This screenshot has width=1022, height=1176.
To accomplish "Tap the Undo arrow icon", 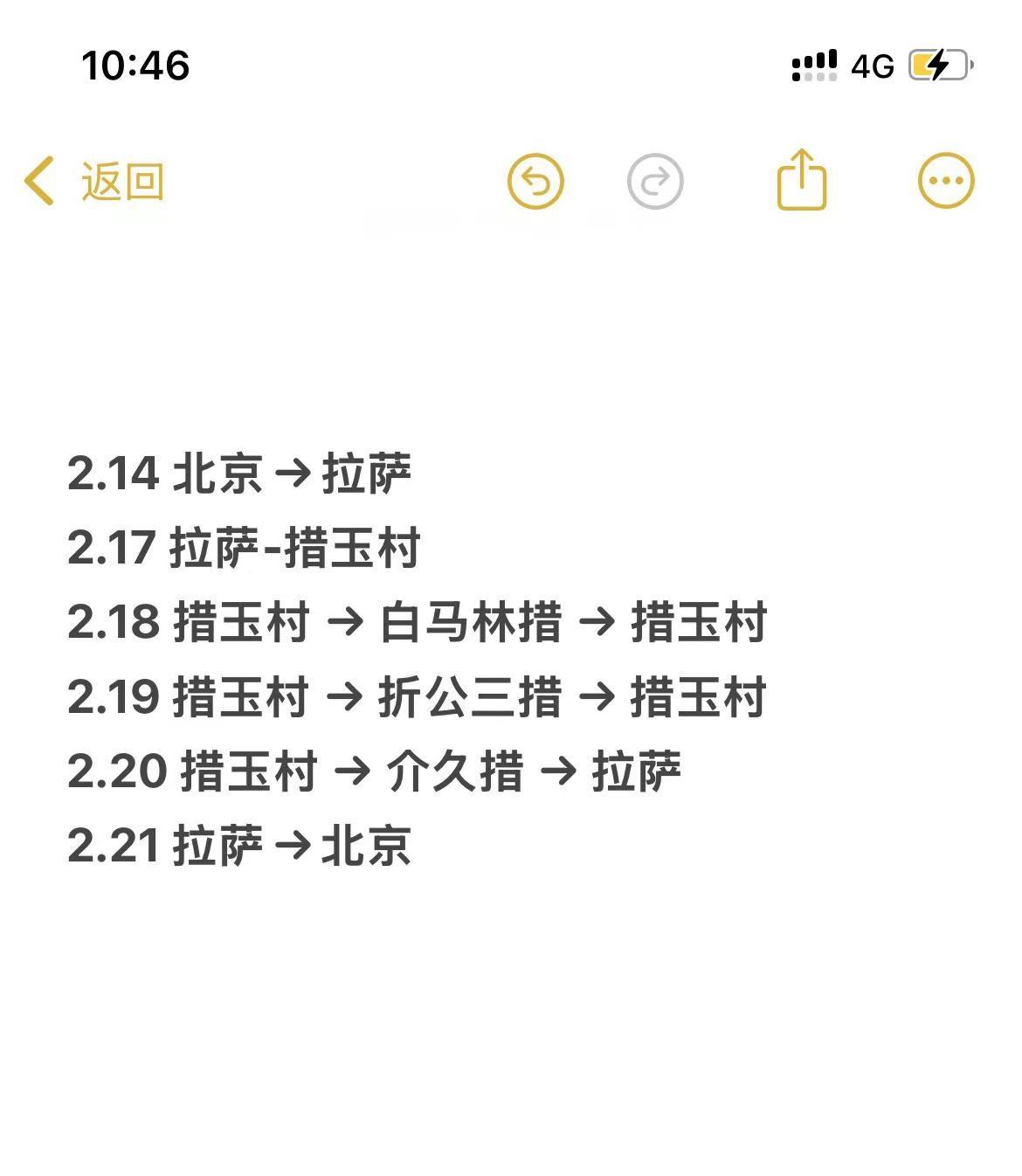I will (535, 181).
